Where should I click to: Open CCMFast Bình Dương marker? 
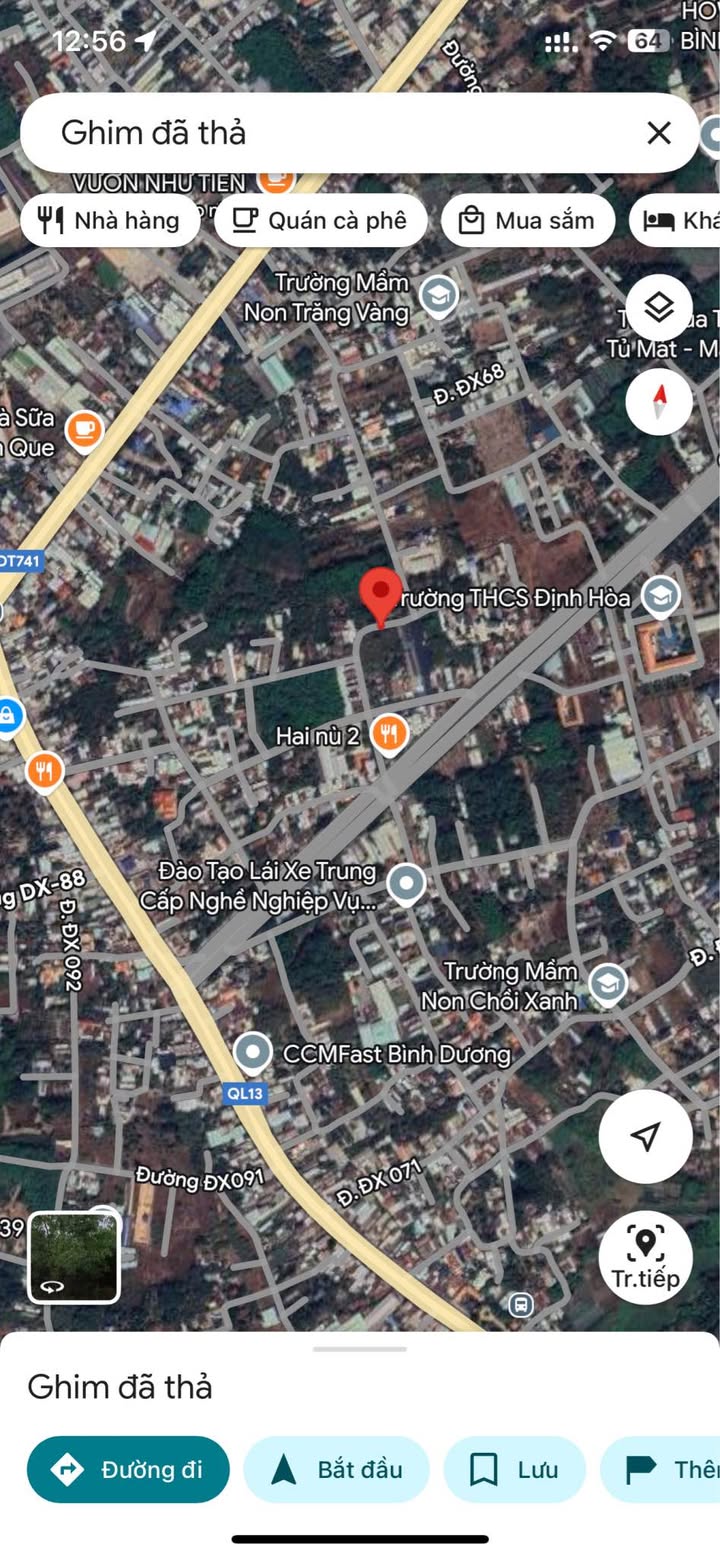coord(253,1053)
